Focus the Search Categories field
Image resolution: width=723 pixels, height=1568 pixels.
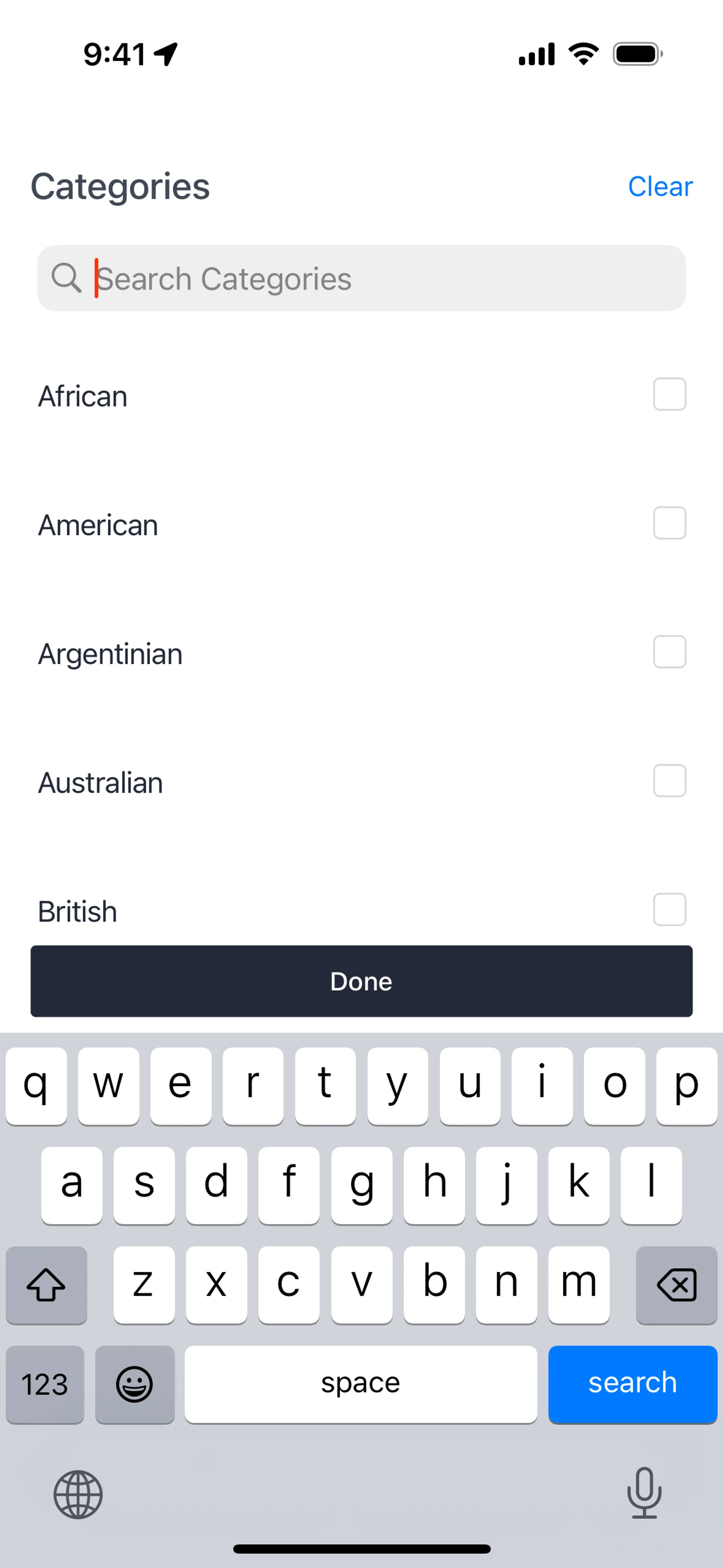[x=377, y=279]
